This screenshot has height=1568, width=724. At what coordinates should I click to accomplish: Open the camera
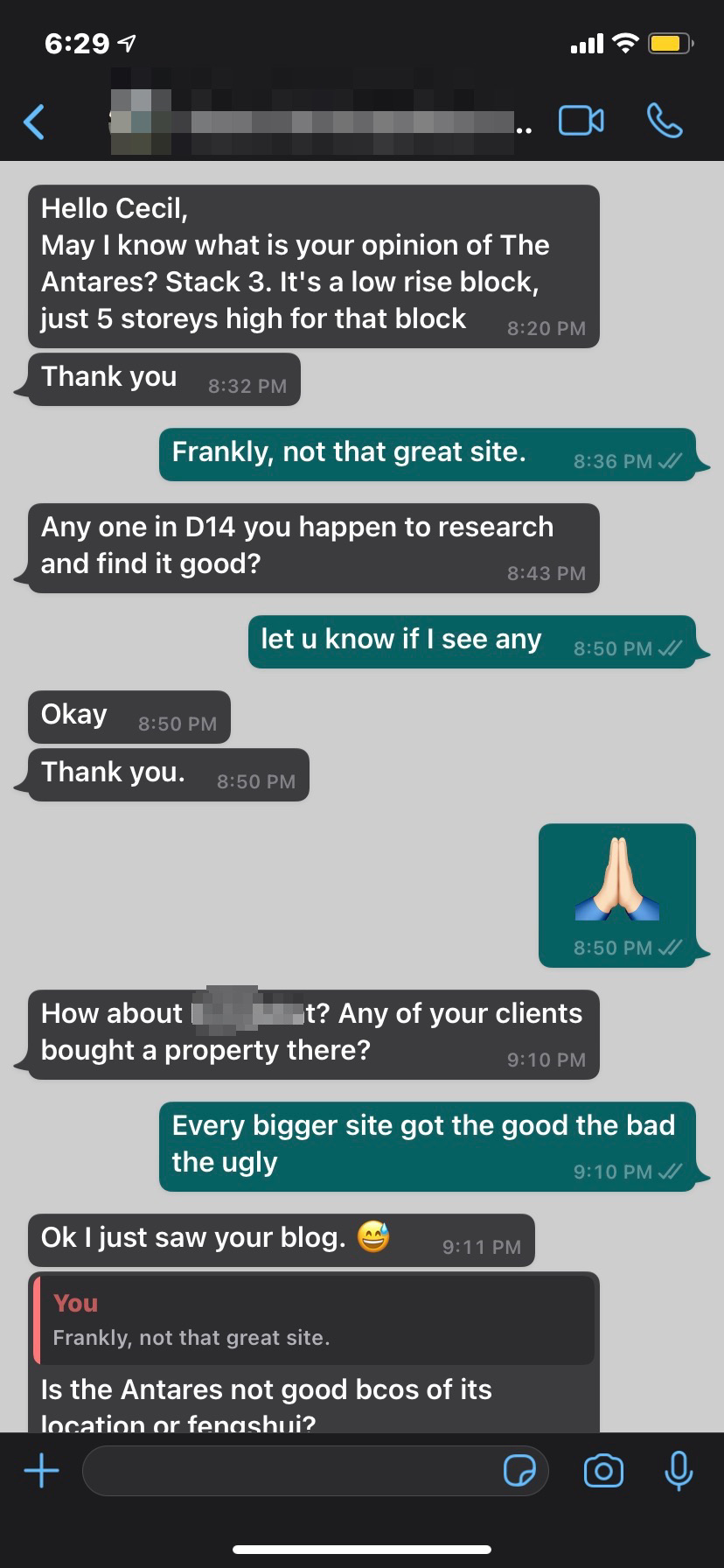[x=603, y=1471]
